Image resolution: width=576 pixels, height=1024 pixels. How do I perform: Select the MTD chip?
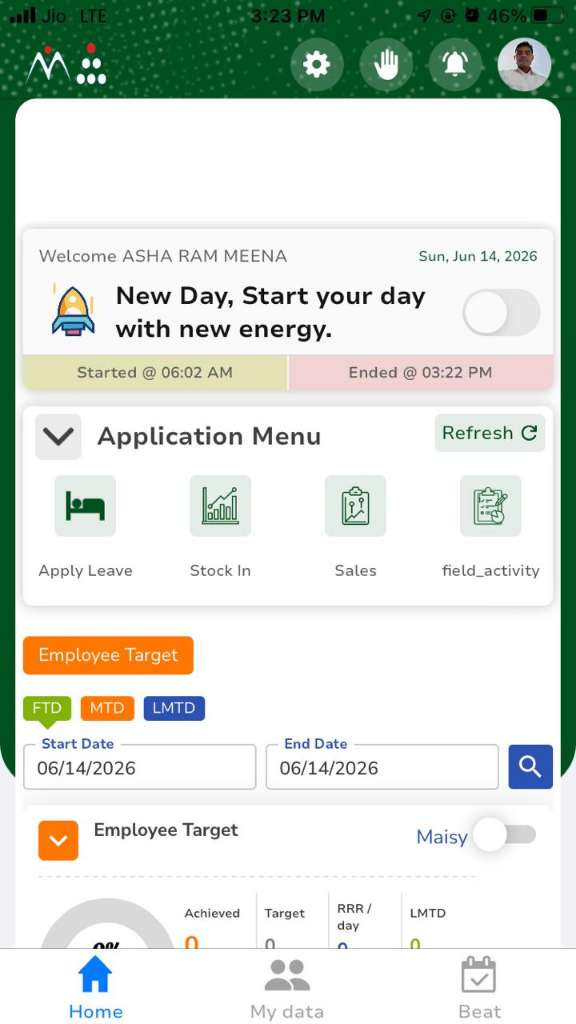107,709
